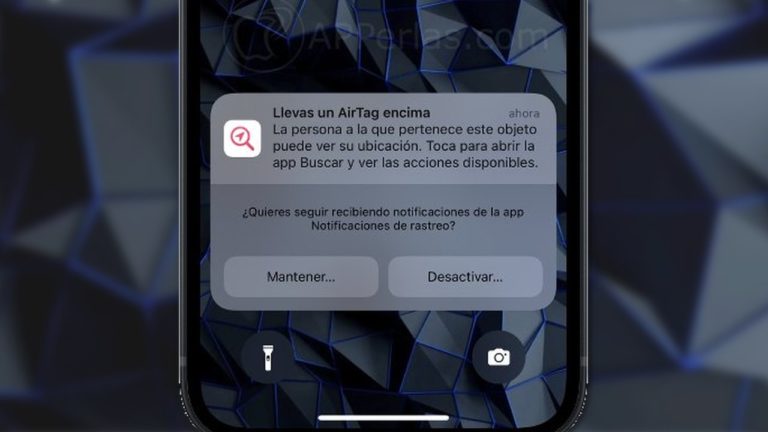The width and height of the screenshot is (768, 432).
Task: Choose Desactivar to turn off notifications
Action: [465, 276]
